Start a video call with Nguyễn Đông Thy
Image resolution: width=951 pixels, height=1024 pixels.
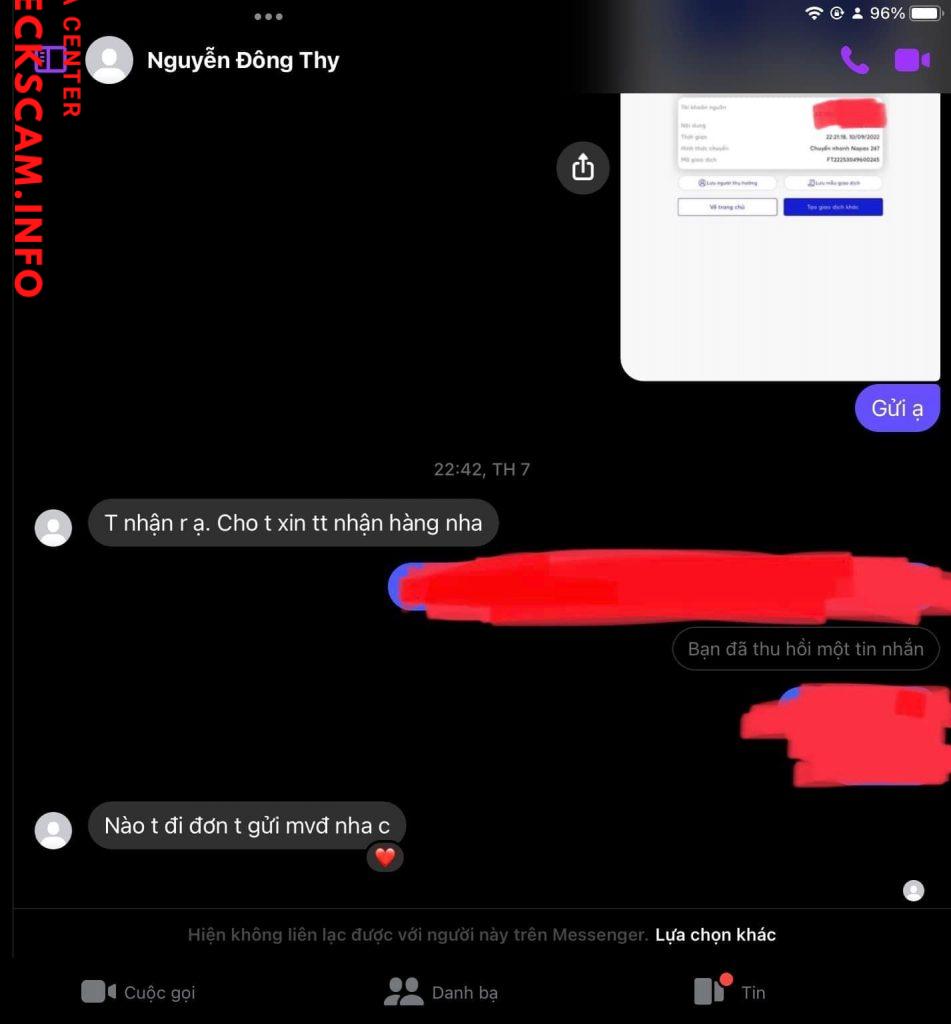tap(911, 61)
